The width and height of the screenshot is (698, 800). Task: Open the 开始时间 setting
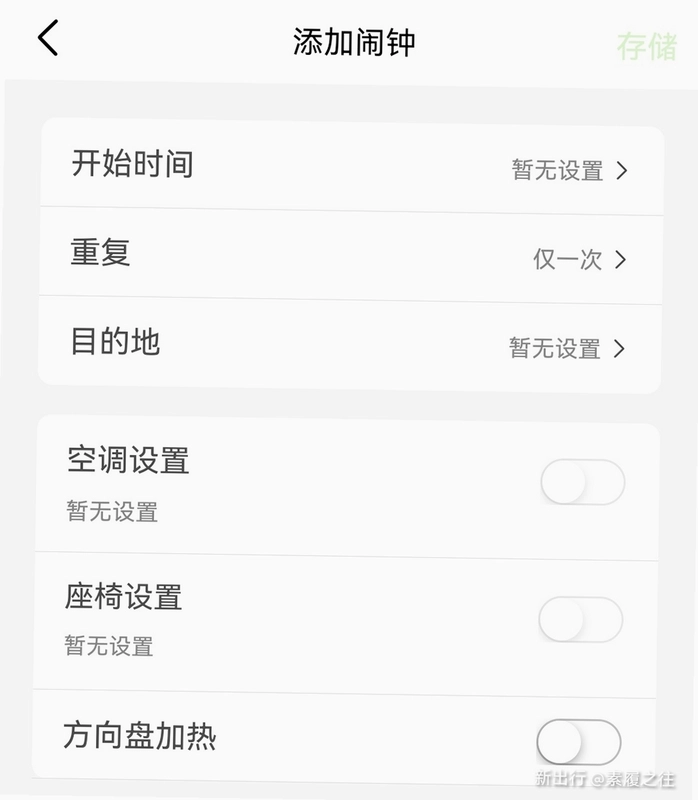click(x=352, y=166)
